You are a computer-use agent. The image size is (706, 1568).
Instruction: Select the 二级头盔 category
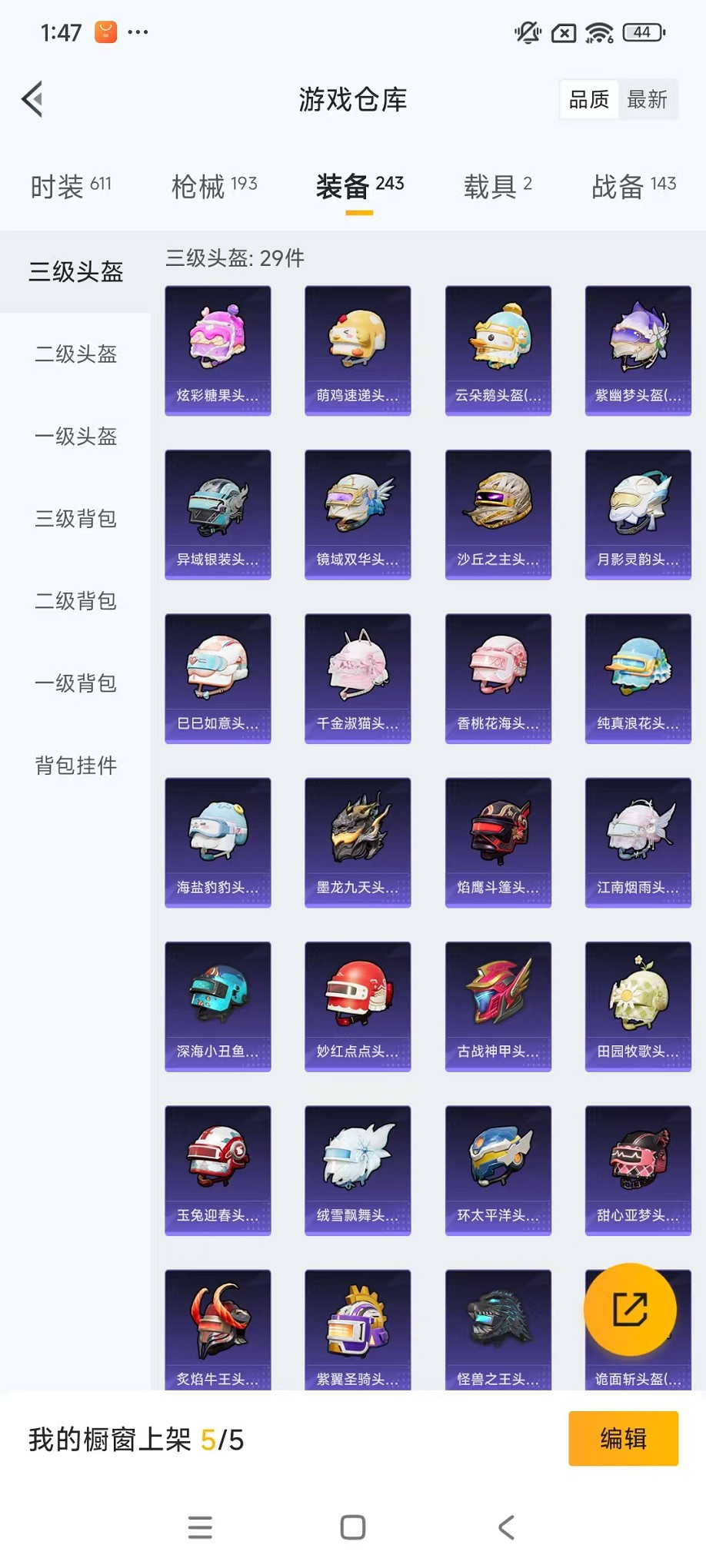75,354
